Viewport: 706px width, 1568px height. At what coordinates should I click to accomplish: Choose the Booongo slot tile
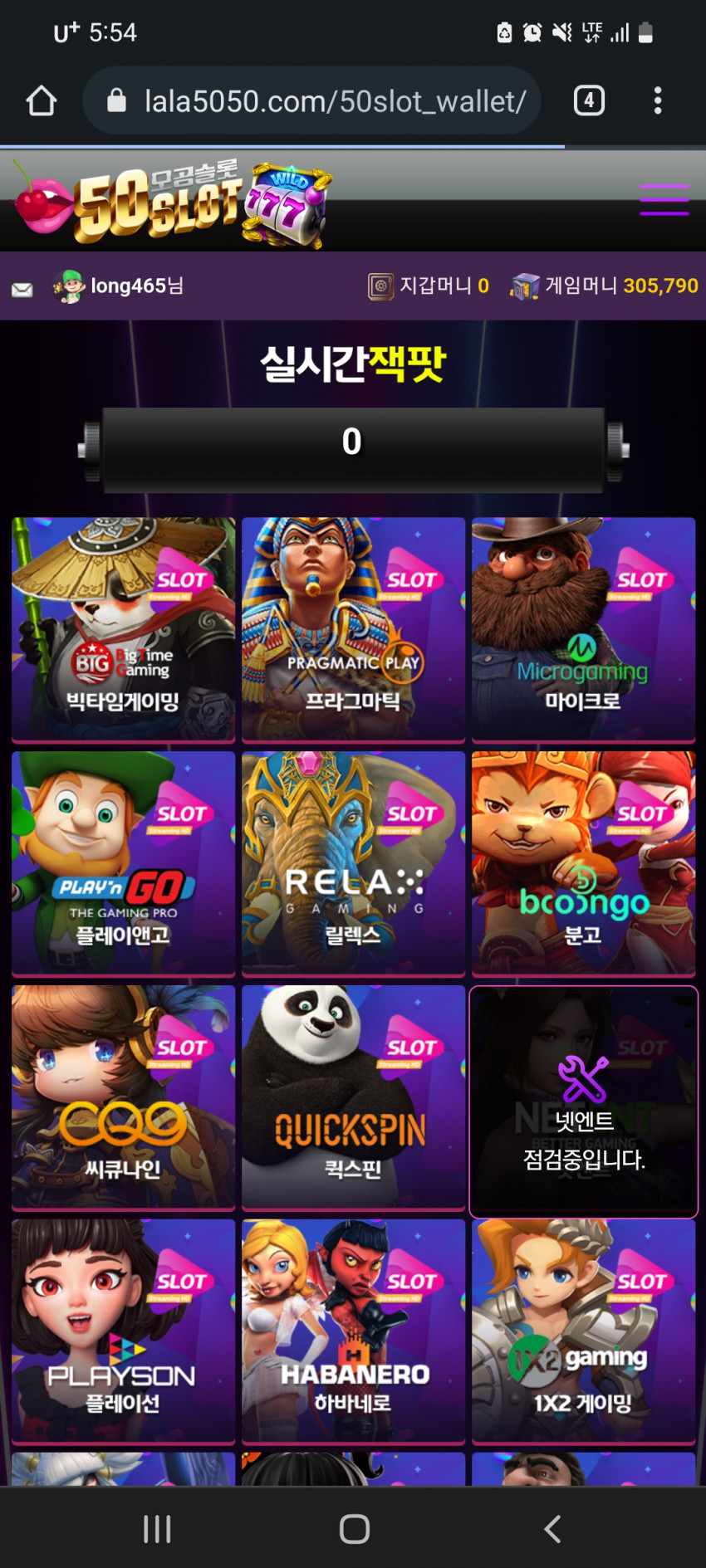583,862
